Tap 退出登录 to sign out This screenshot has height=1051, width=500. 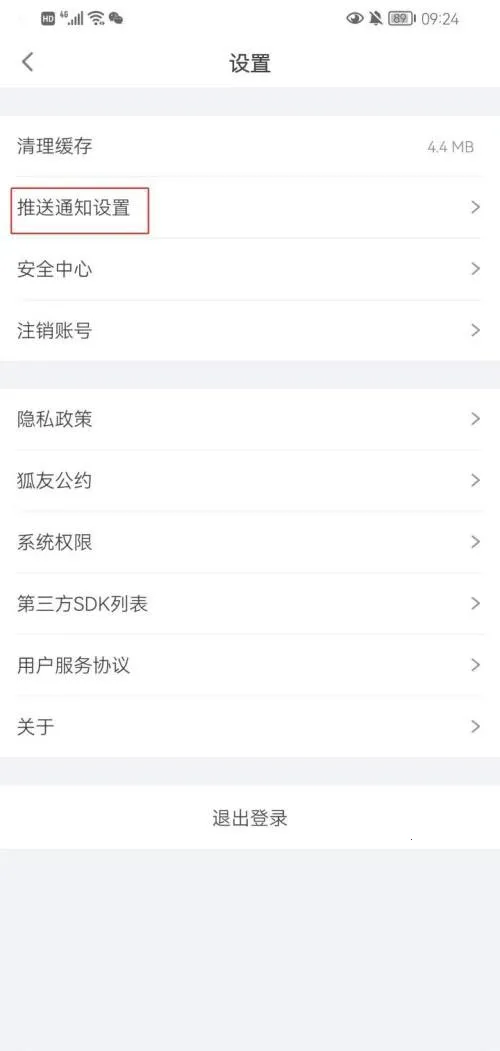coord(250,818)
